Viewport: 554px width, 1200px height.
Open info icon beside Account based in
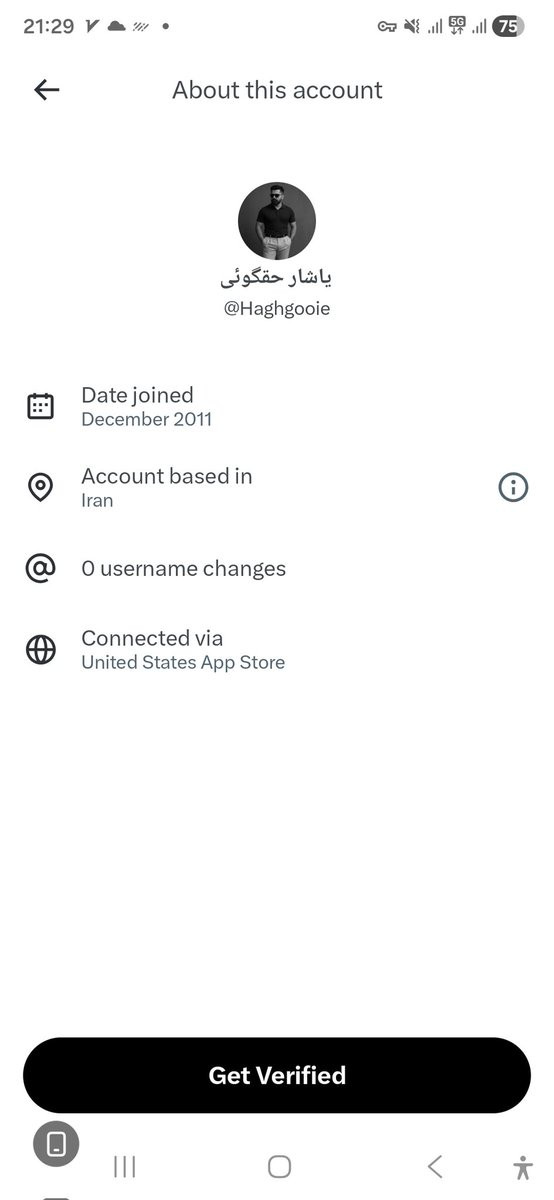513,488
